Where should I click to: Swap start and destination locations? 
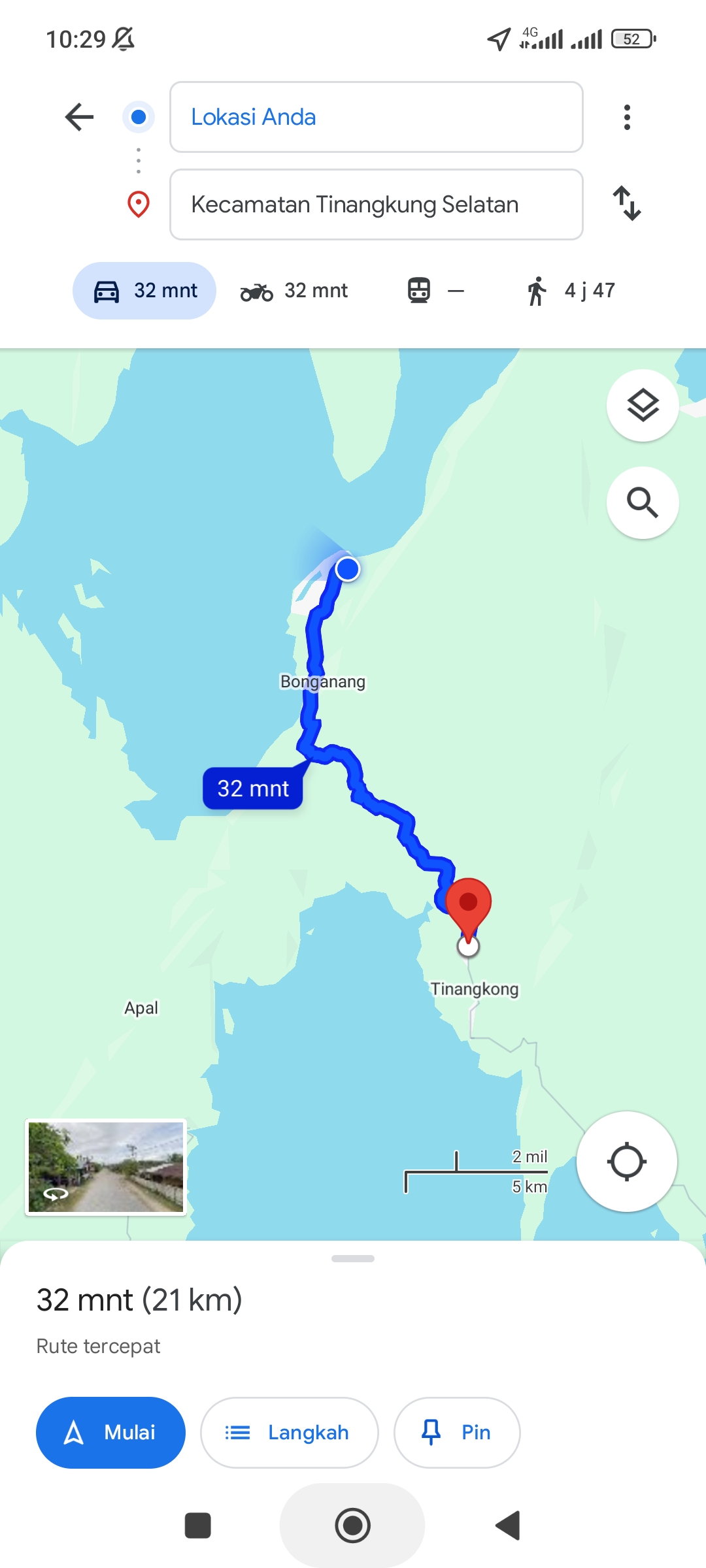pos(627,203)
